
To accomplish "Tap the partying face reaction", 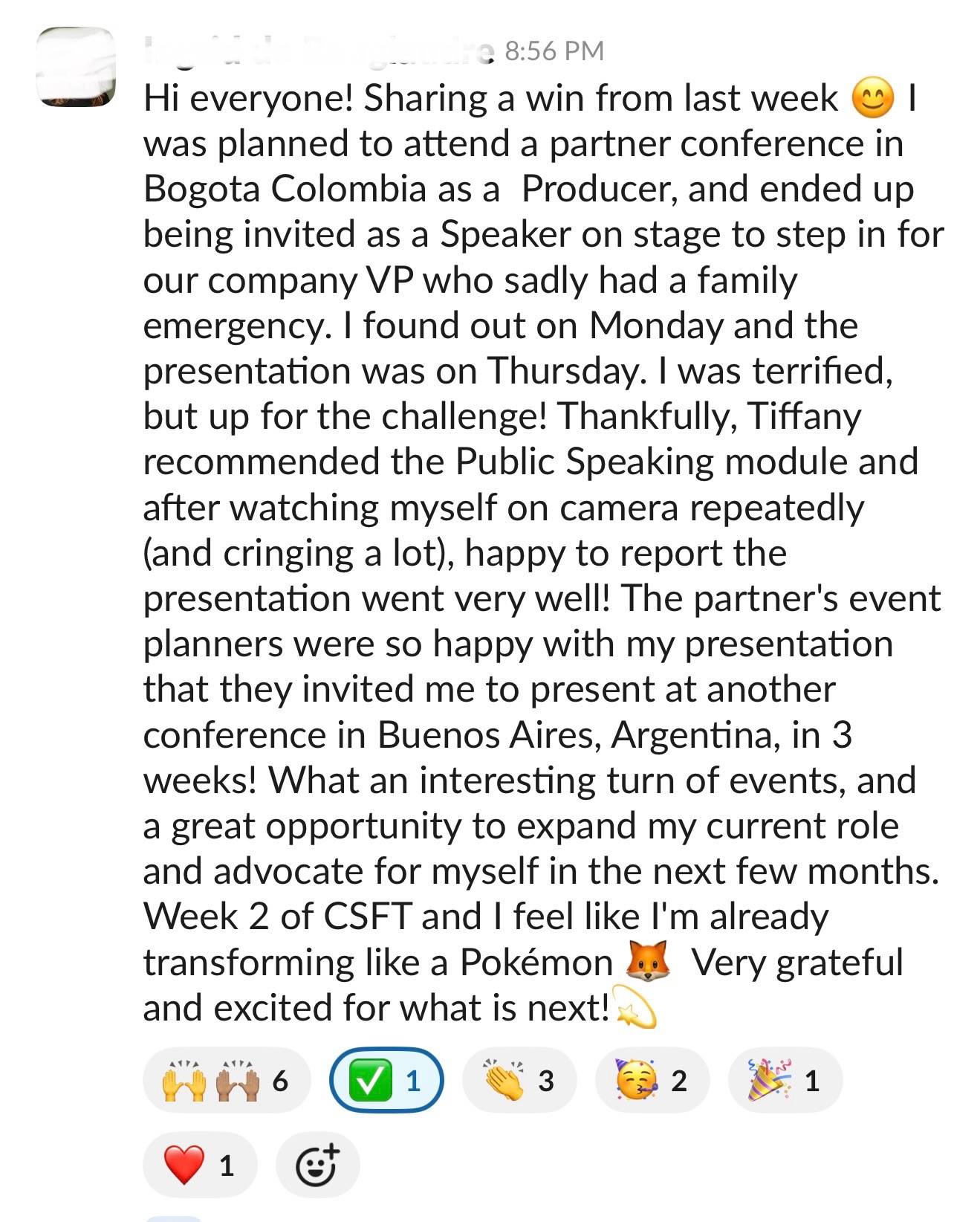I will pyautogui.click(x=652, y=1080).
